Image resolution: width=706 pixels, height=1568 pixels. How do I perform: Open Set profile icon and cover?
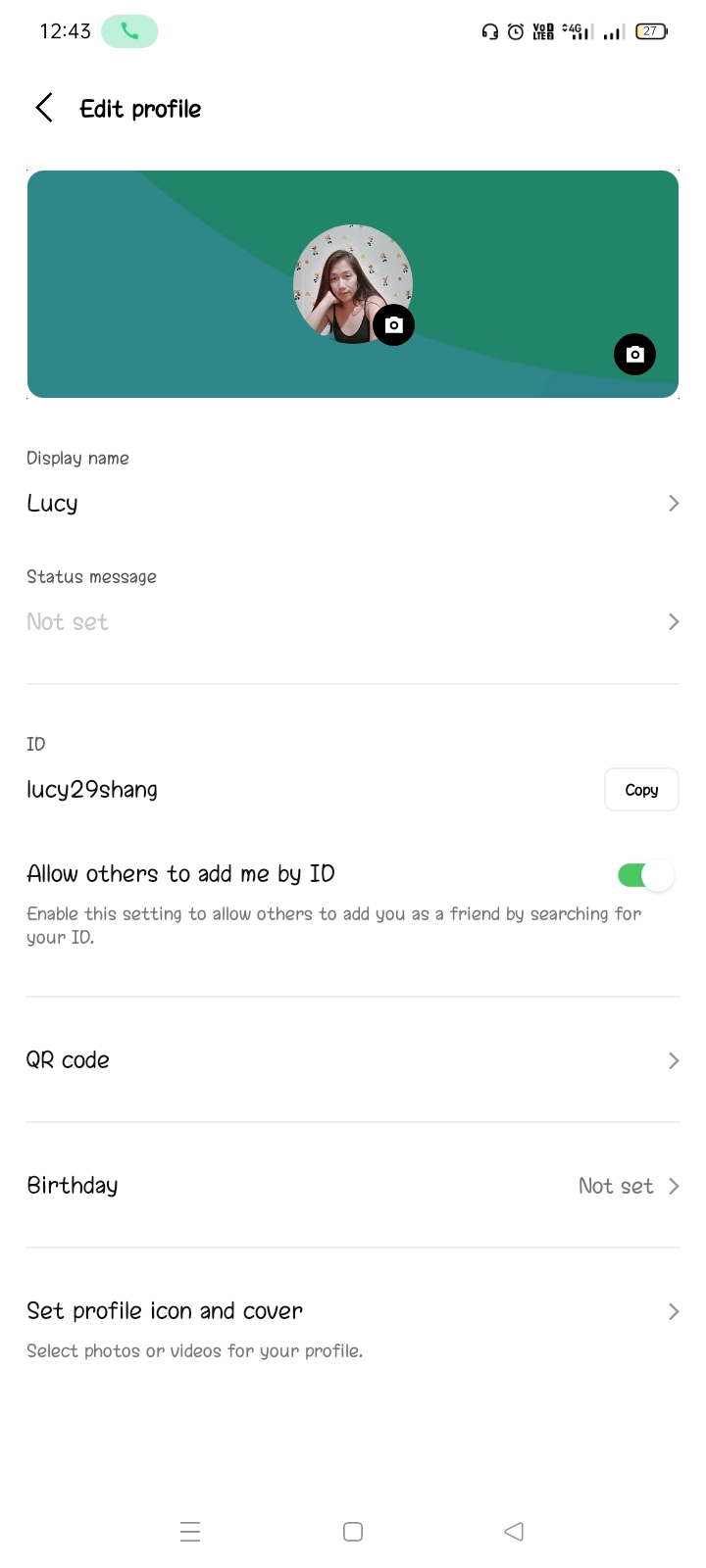tap(353, 1329)
